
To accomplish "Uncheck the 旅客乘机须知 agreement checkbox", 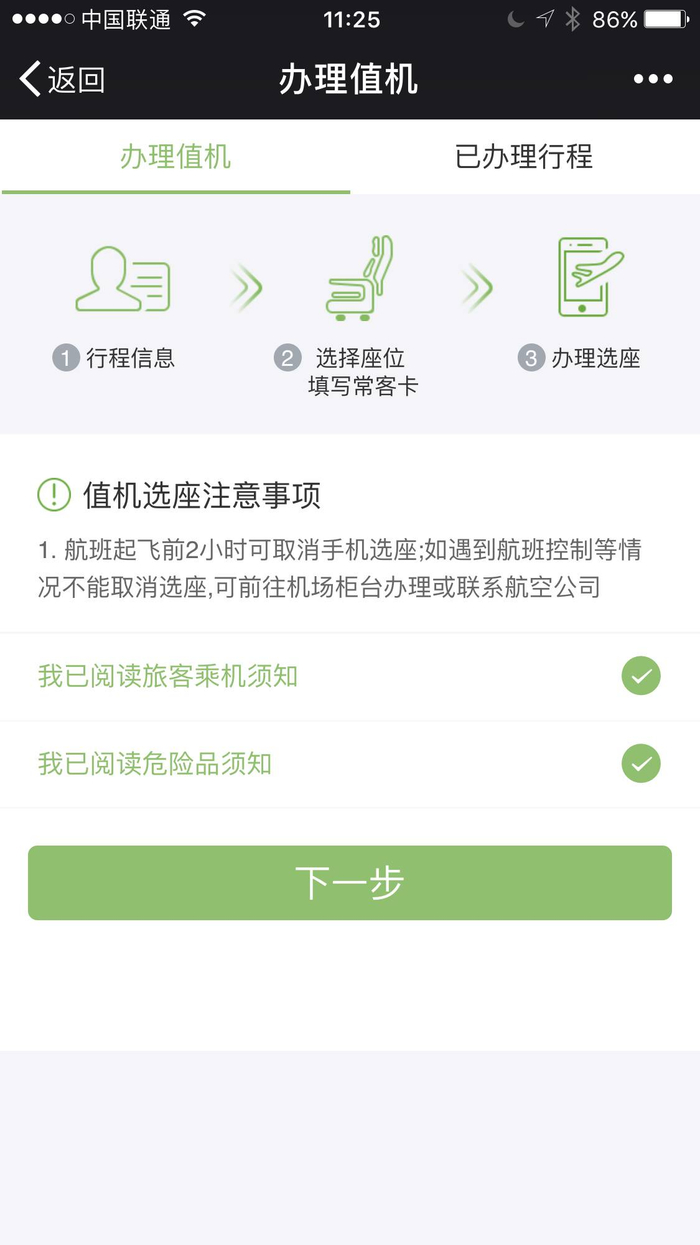I will (x=641, y=677).
